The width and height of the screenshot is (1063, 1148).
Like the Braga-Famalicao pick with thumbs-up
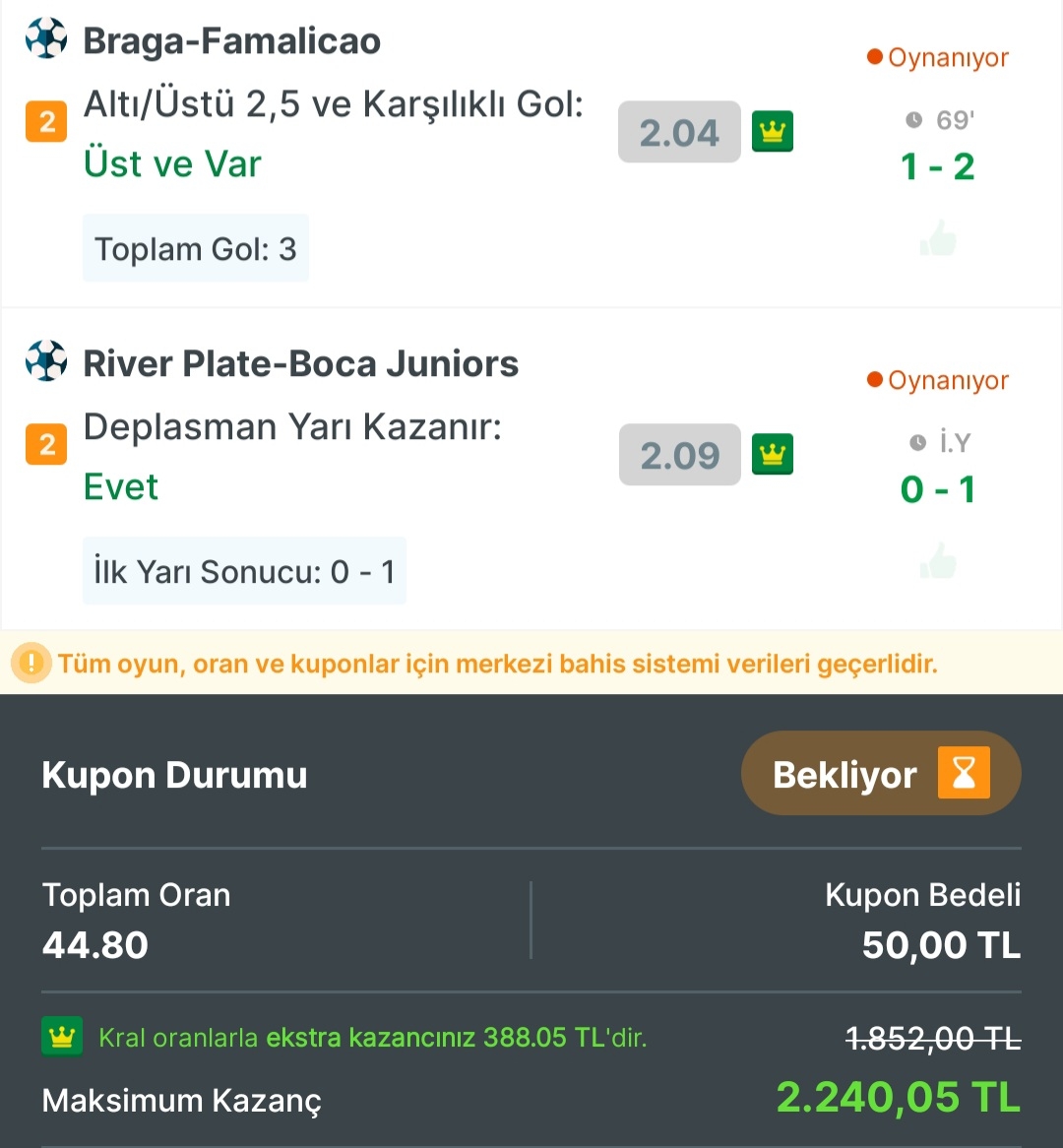point(938,239)
